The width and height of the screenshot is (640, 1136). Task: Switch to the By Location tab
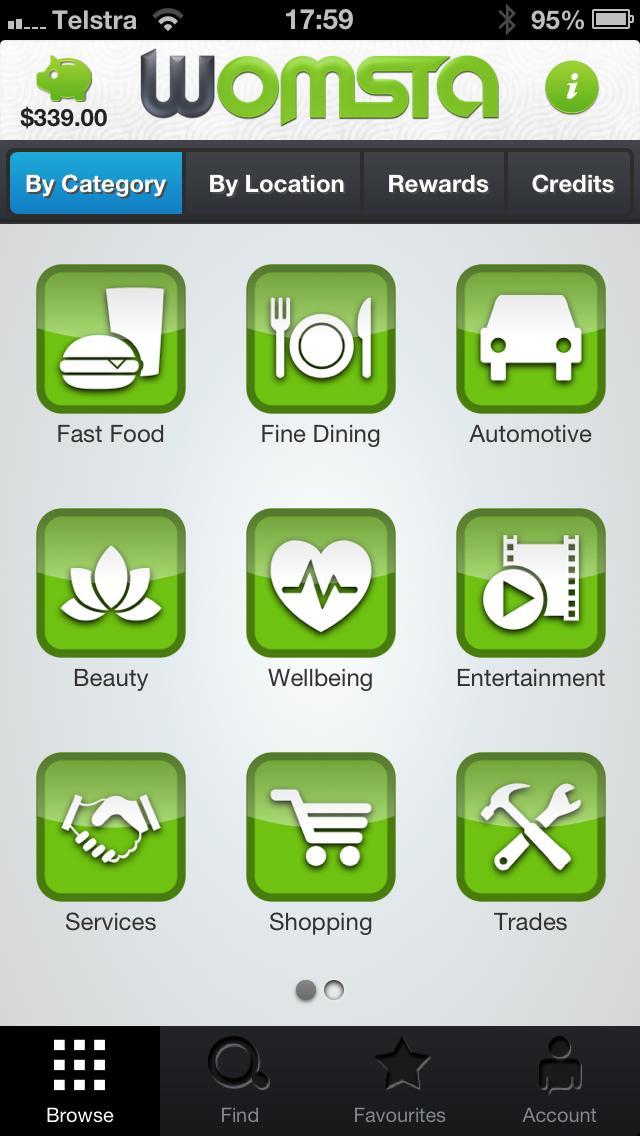point(276,184)
